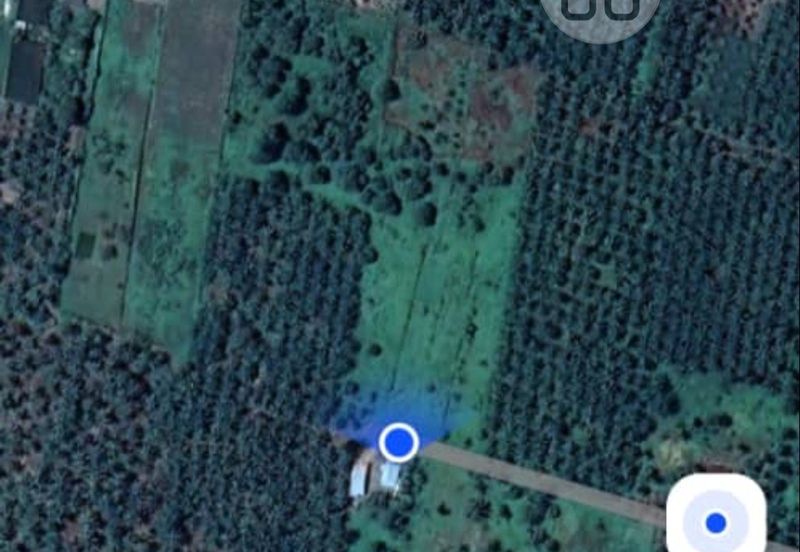Center the map on my location
The image size is (800, 552).
716,521
